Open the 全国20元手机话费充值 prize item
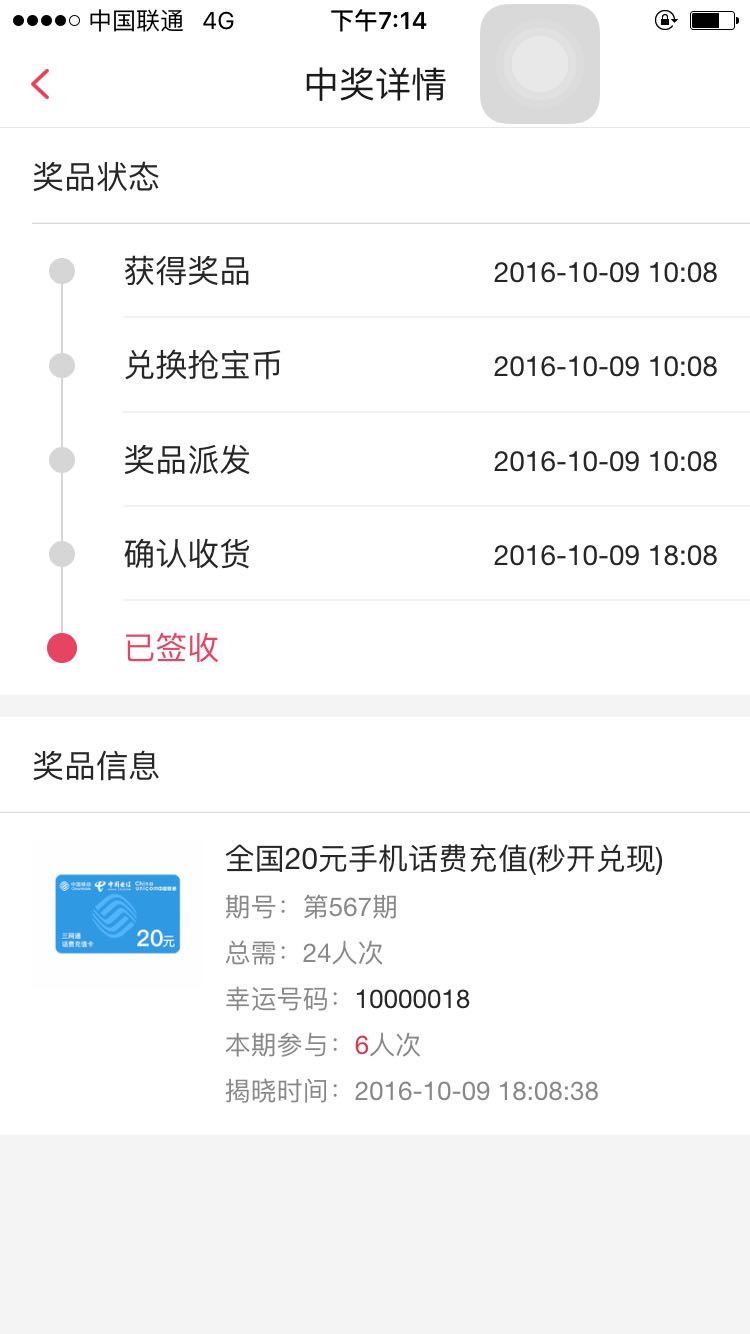 coord(375,974)
